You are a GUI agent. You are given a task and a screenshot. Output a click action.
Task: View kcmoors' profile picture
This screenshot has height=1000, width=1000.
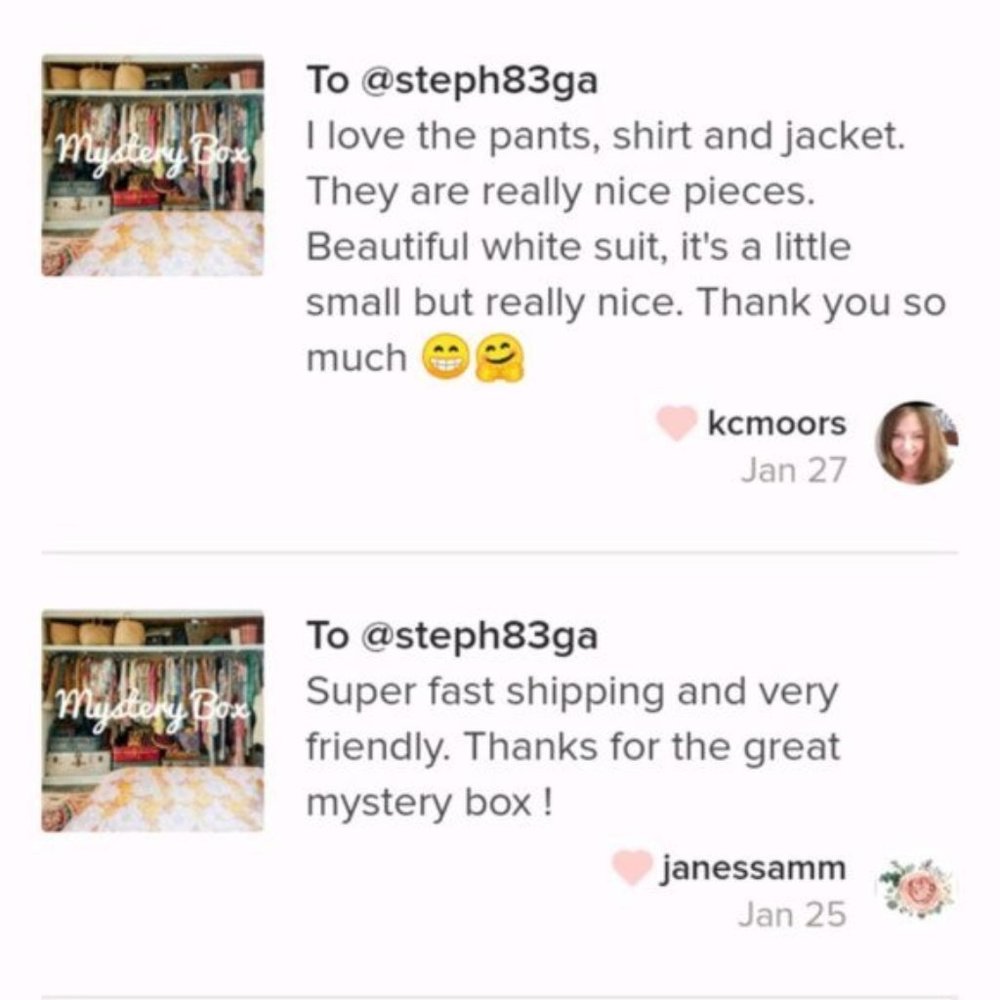[x=916, y=443]
